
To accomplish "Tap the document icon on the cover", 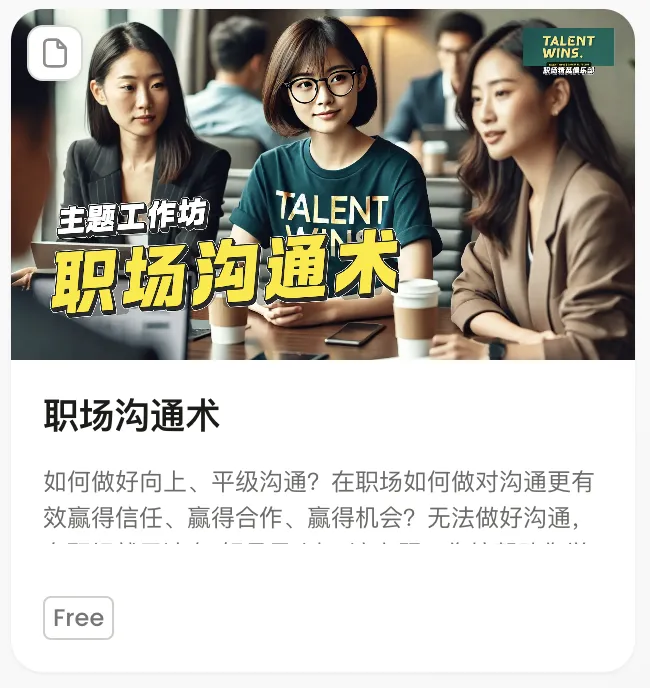I will tap(55, 53).
